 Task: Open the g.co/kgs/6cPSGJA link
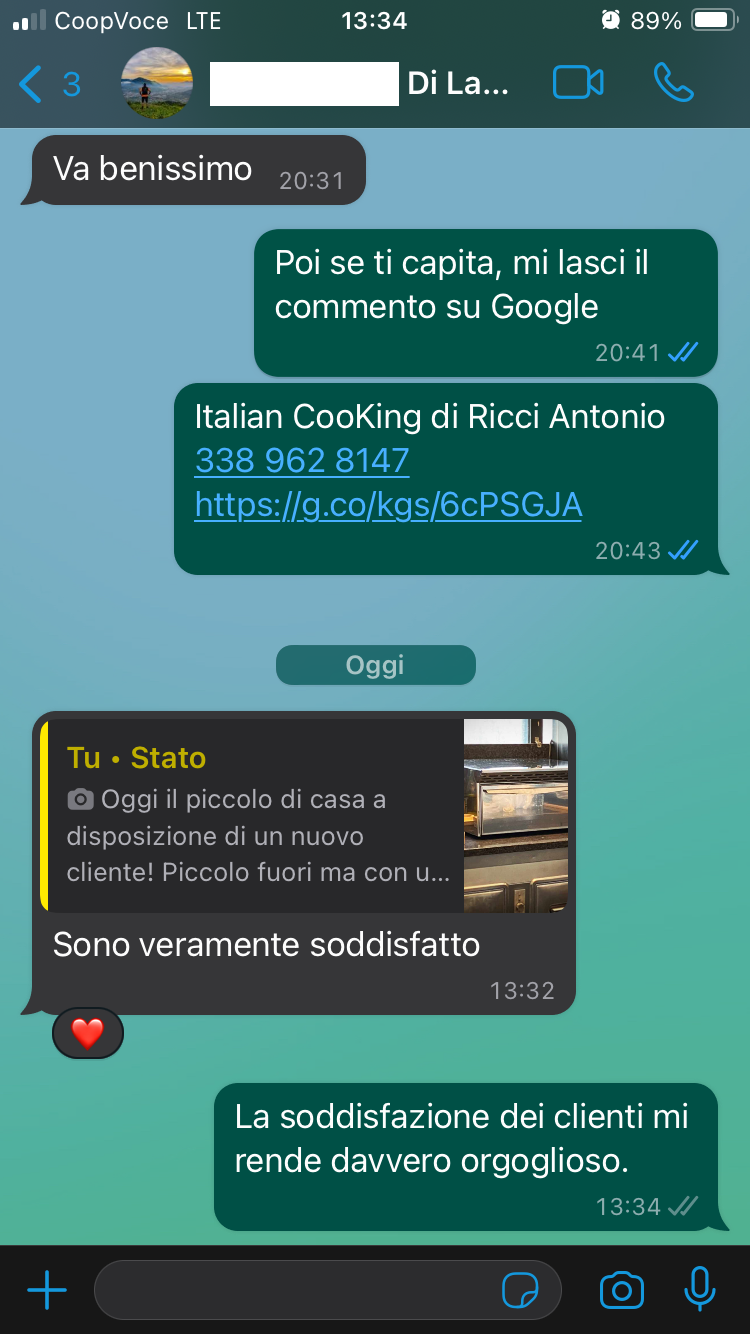[388, 505]
